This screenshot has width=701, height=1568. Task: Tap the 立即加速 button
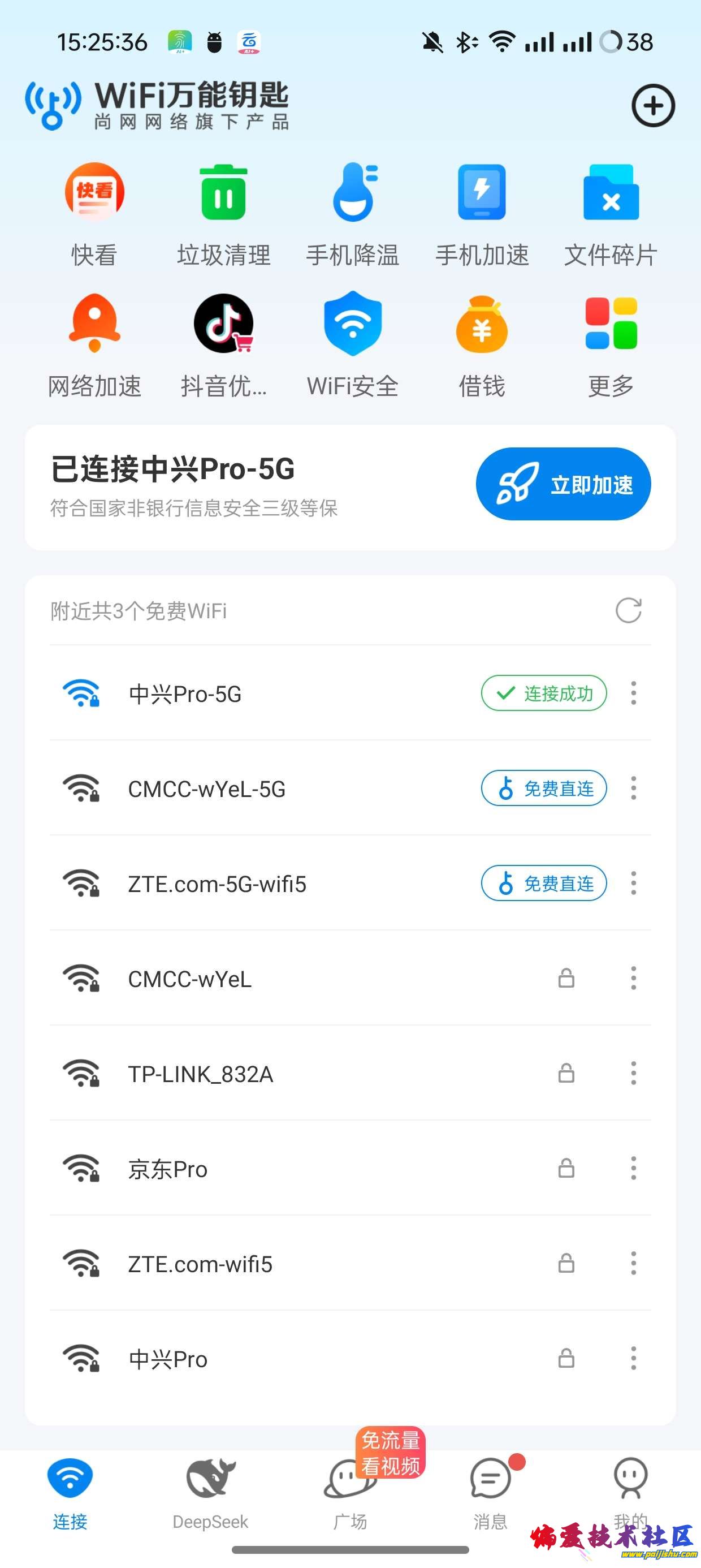[563, 484]
